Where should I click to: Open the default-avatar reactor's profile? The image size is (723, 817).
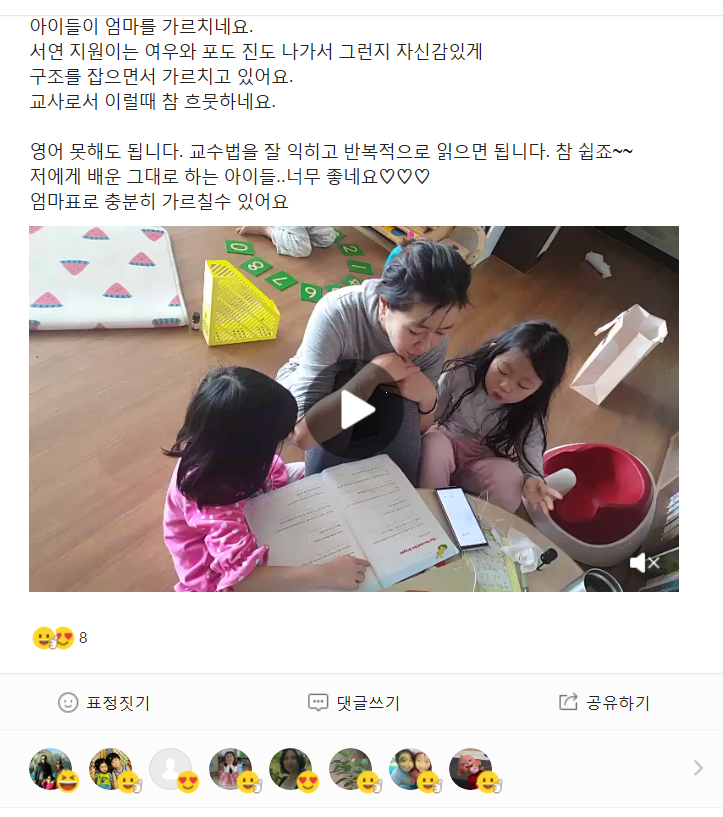point(170,769)
